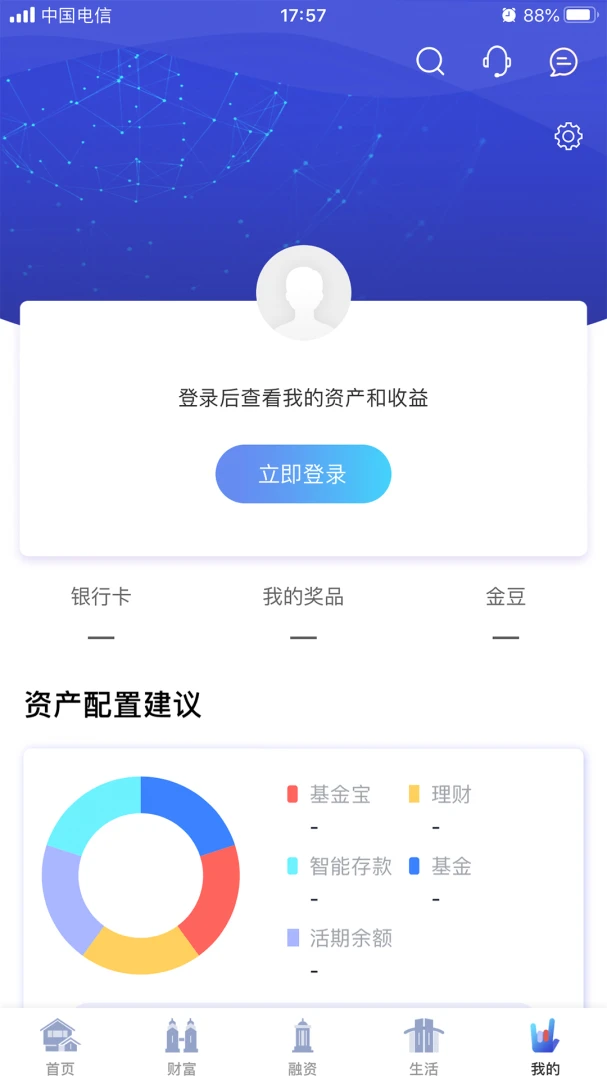The width and height of the screenshot is (607, 1080).
Task: Contact customer service via headset icon
Action: coord(496,62)
